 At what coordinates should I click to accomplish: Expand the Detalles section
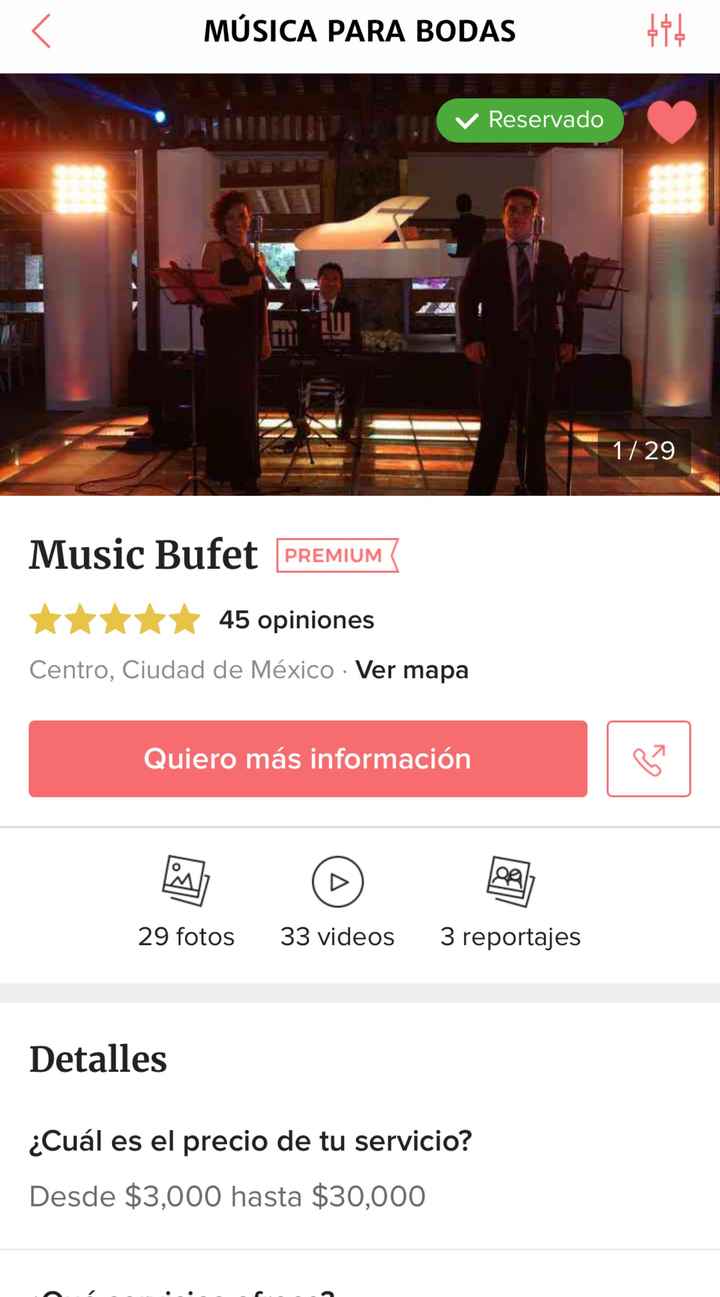click(x=98, y=1059)
